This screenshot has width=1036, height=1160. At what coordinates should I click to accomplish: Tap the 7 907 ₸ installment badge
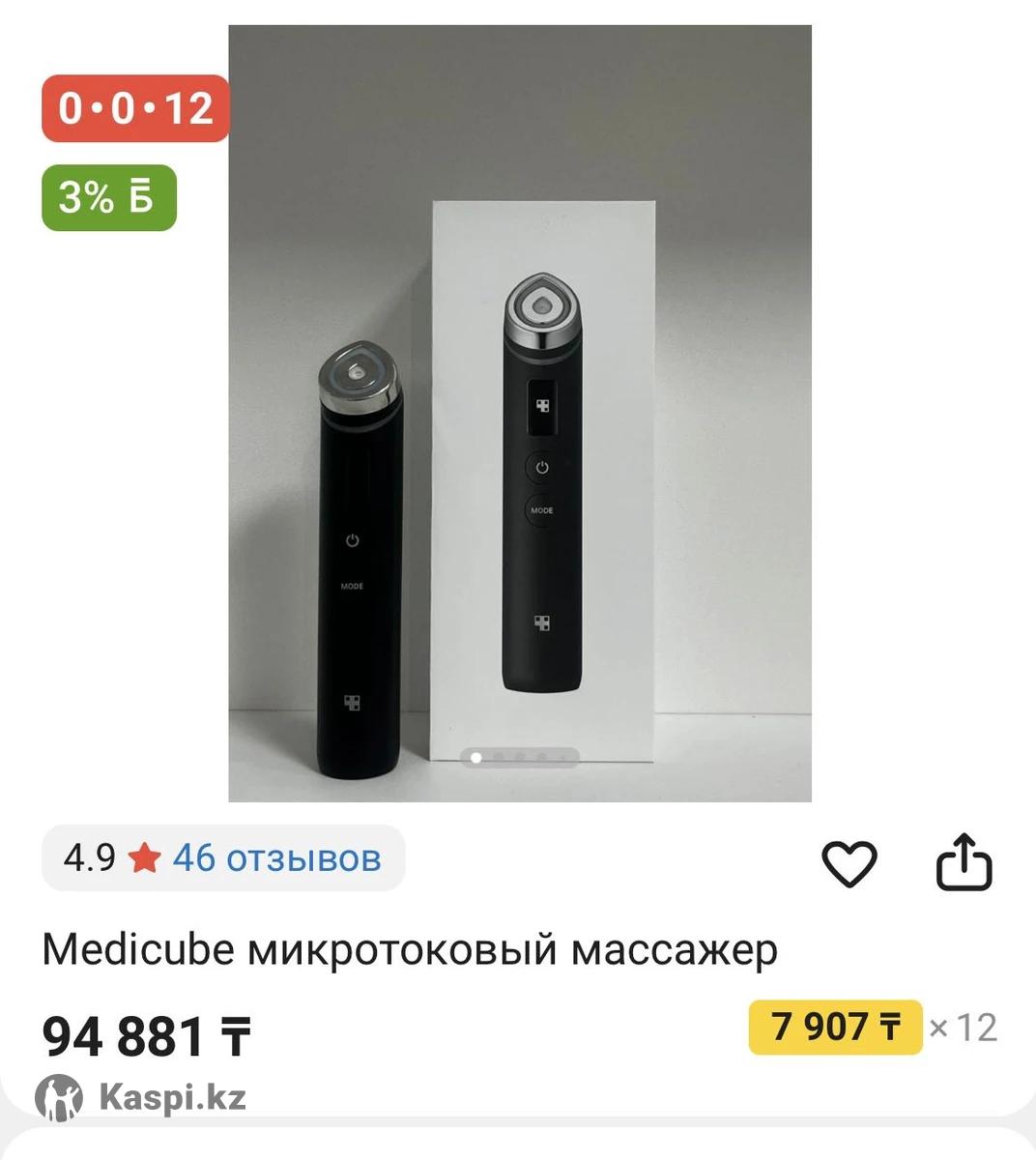click(835, 1027)
